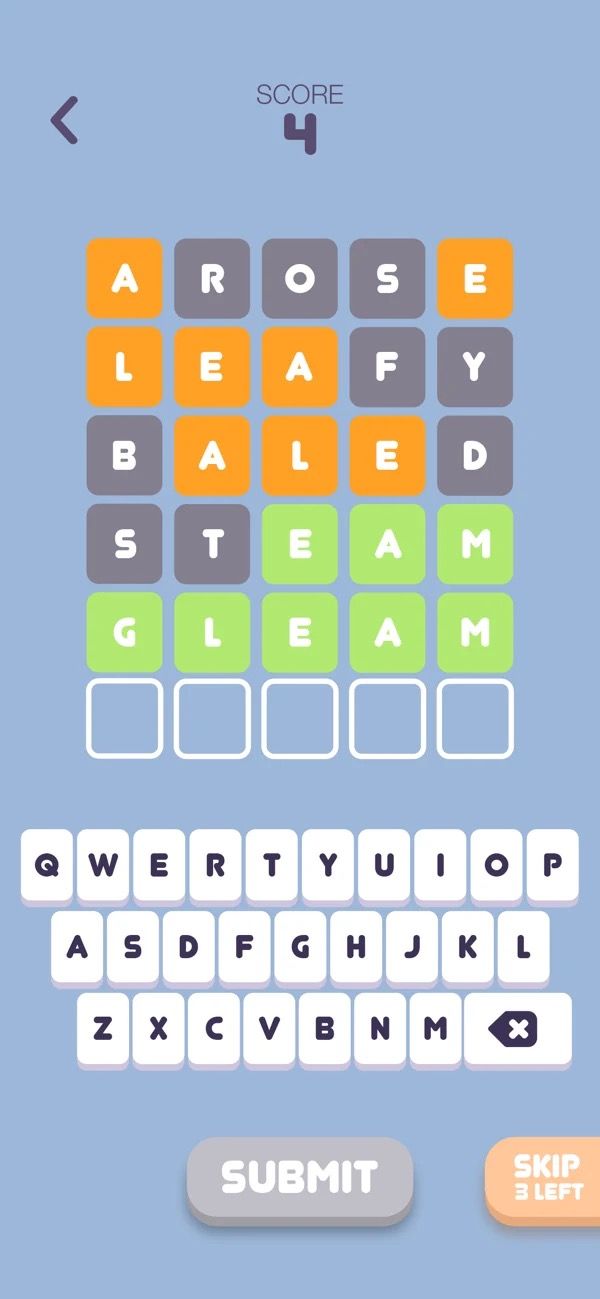Skip this puzzle with Skip button
600x1299 pixels.
coord(545,1178)
